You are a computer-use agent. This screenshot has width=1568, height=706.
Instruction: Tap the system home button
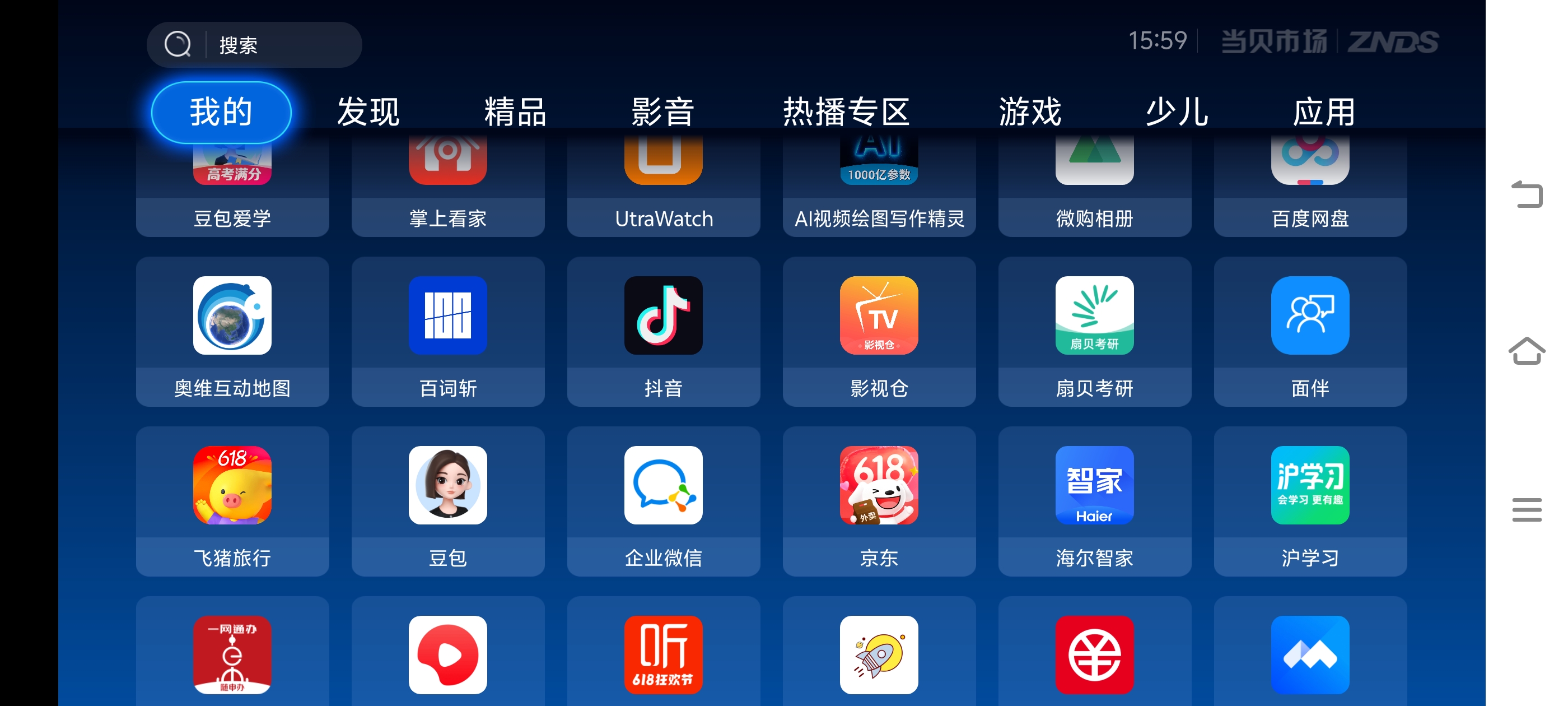click(1526, 351)
